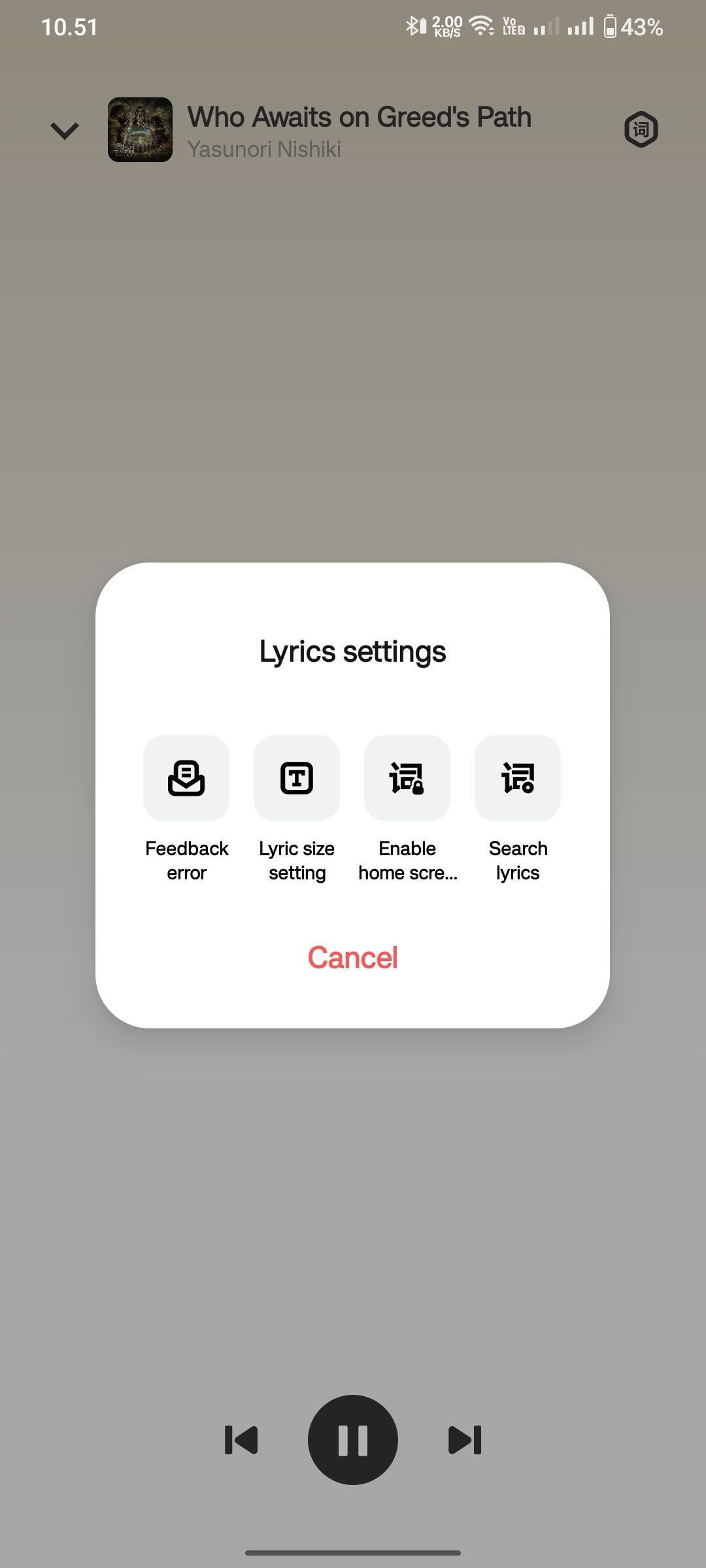This screenshot has height=1568, width=706.
Task: Select Search lyrics
Action: [518, 778]
